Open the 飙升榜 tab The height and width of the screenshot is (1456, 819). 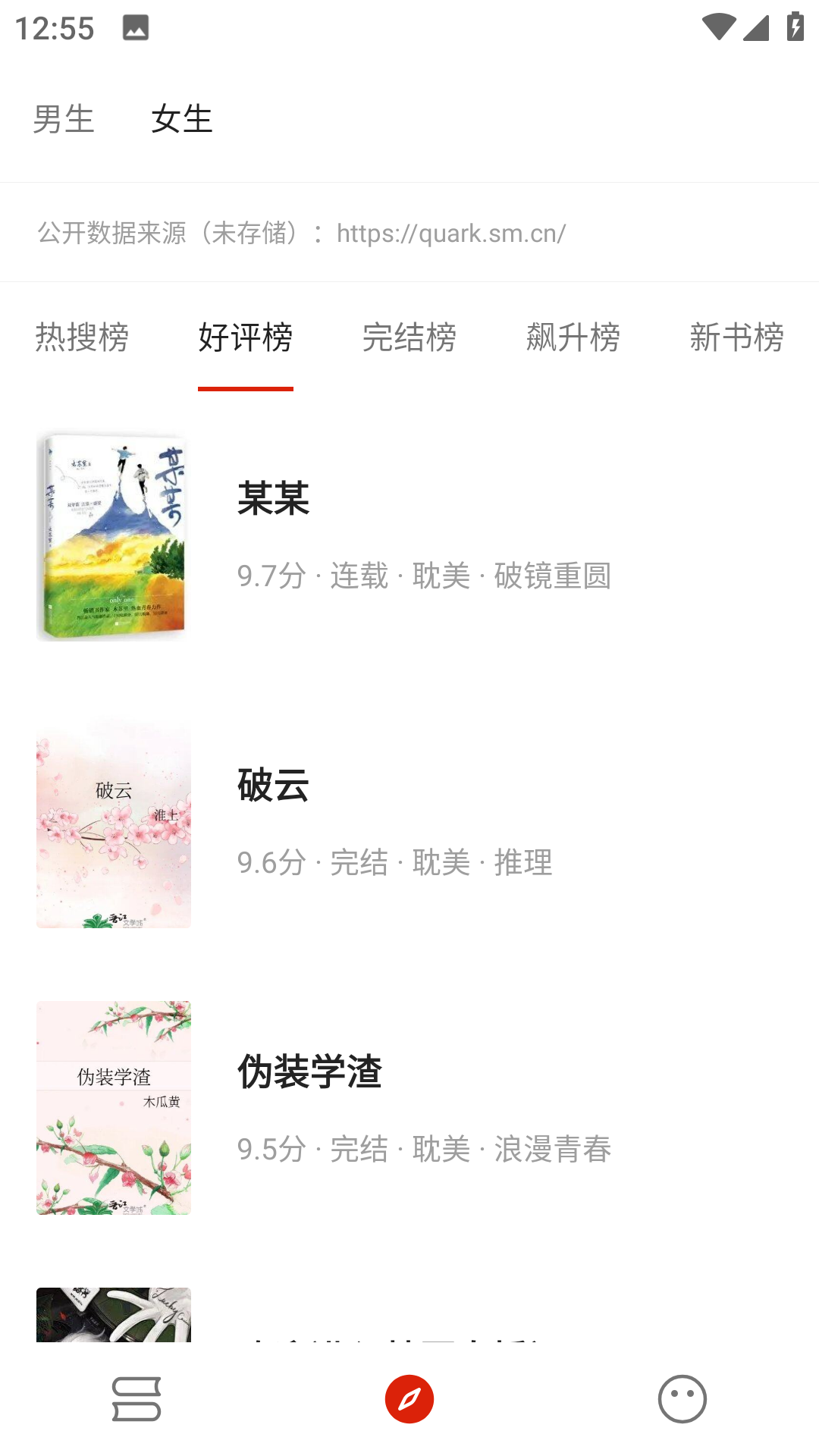point(573,337)
